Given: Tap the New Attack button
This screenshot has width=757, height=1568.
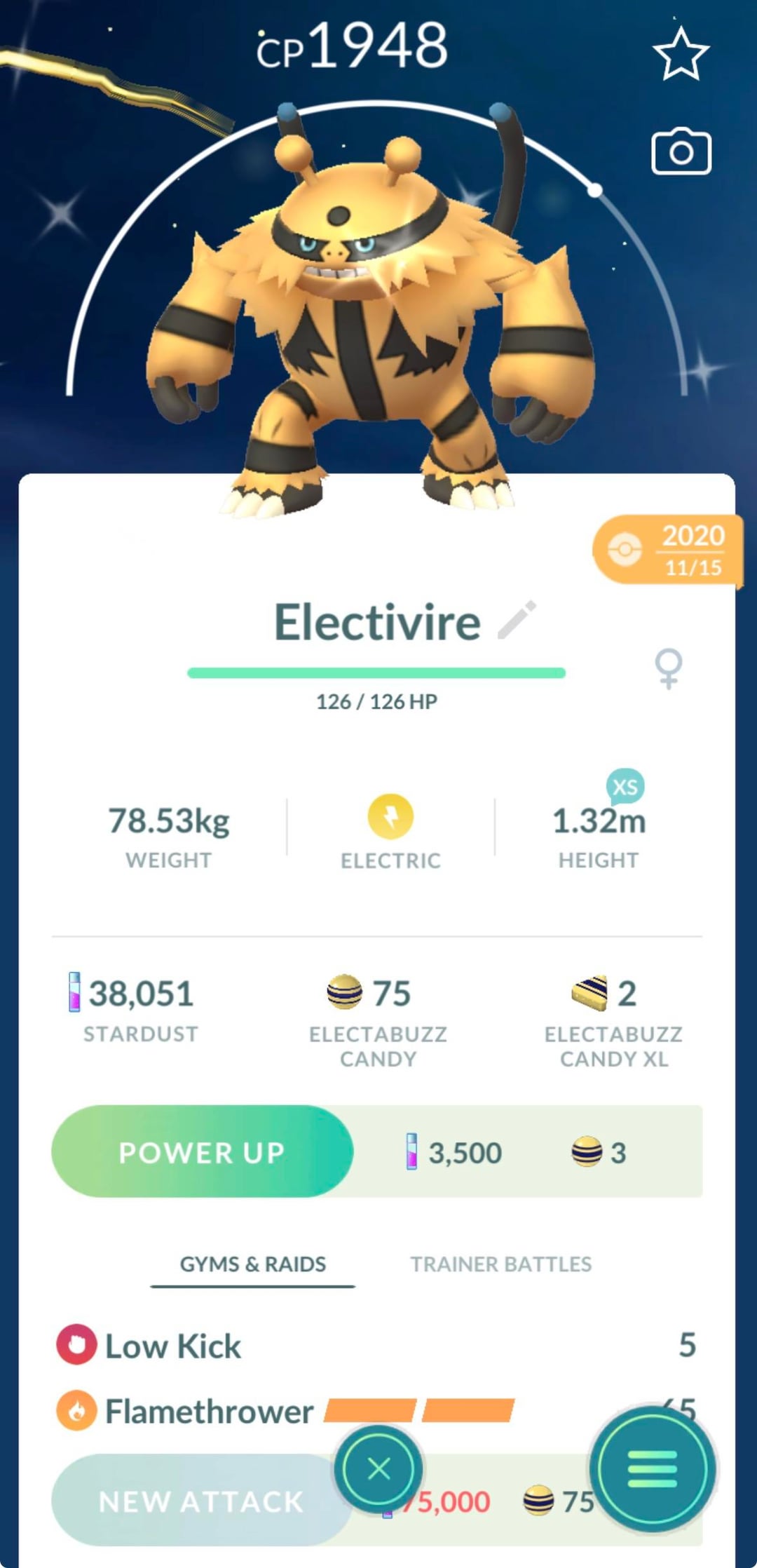Looking at the screenshot, I should pyautogui.click(x=200, y=1501).
